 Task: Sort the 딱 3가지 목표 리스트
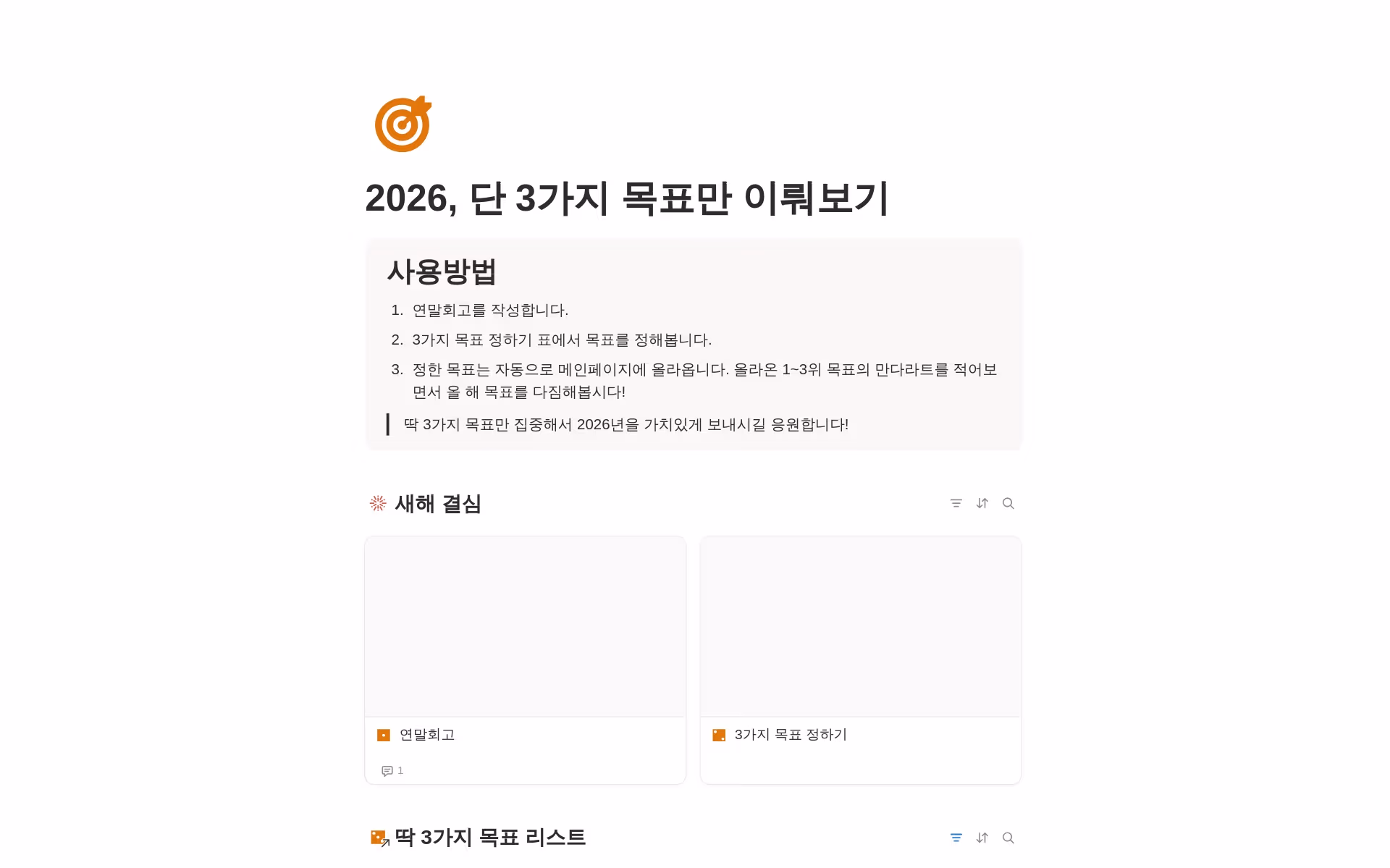pos(982,838)
